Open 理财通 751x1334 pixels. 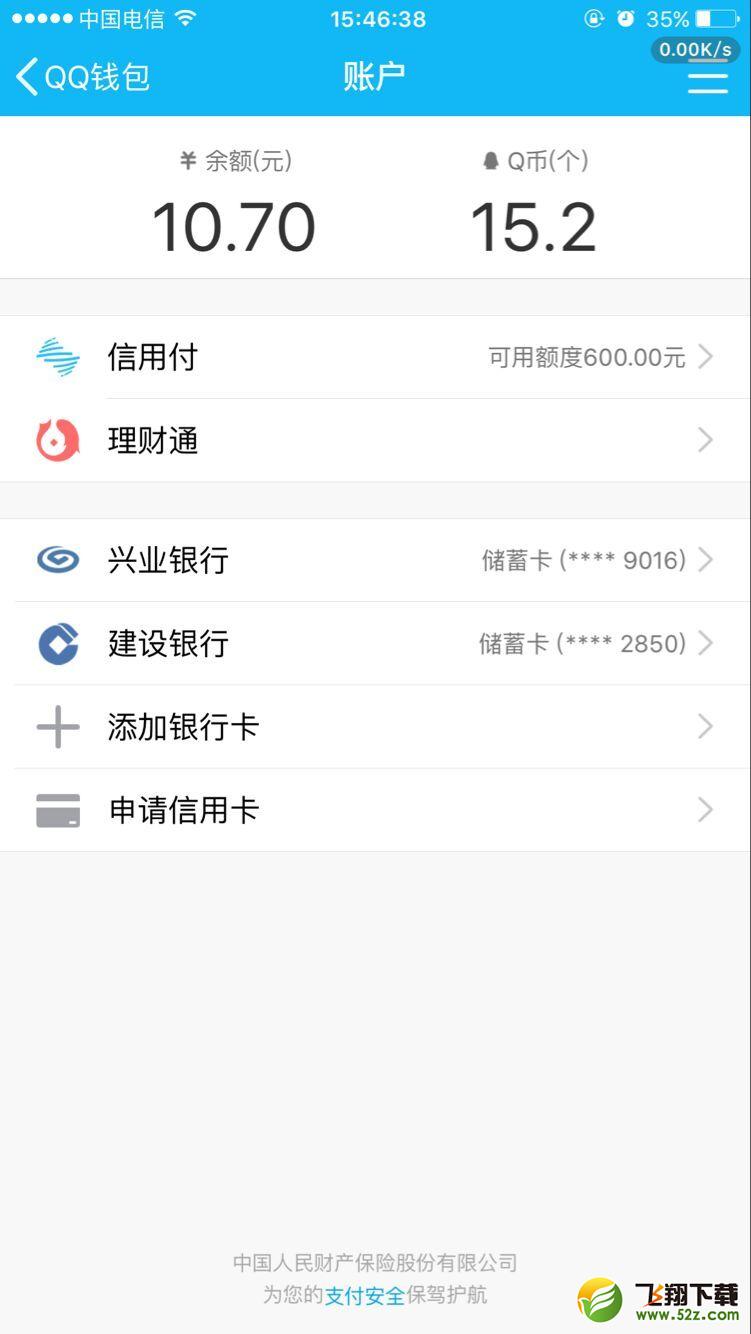point(375,441)
